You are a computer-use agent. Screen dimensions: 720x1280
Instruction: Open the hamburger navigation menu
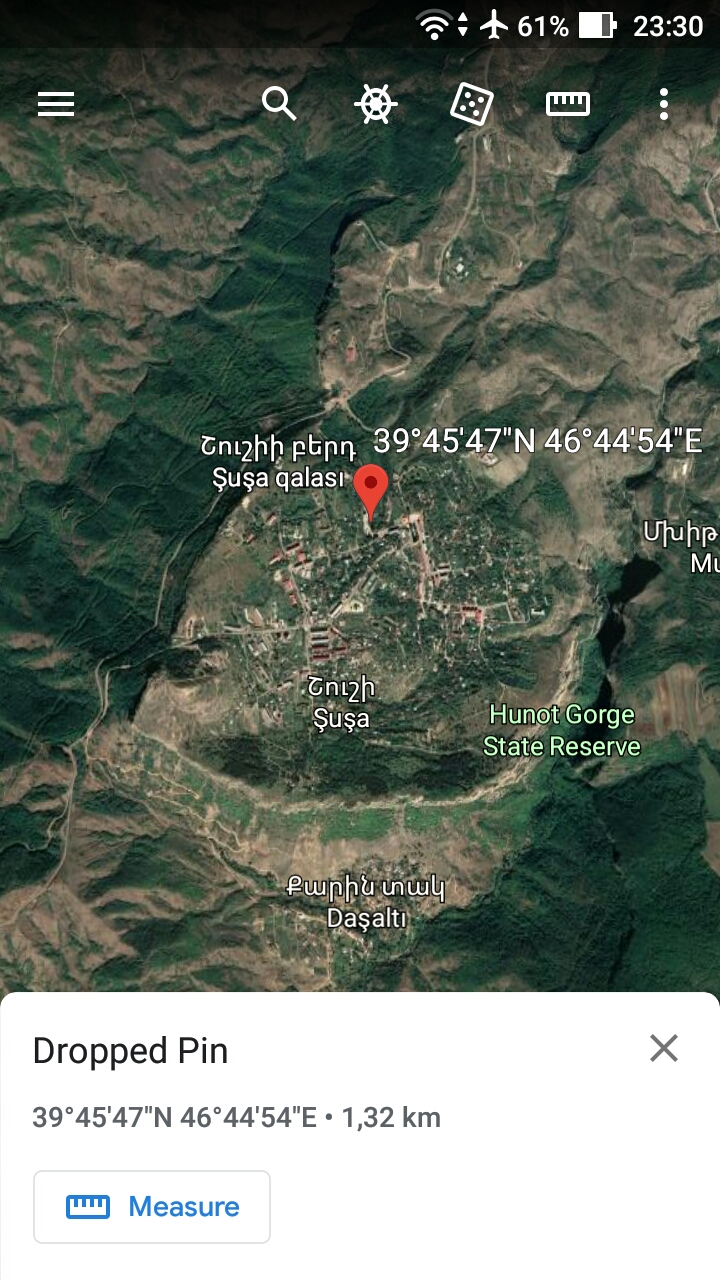[56, 104]
